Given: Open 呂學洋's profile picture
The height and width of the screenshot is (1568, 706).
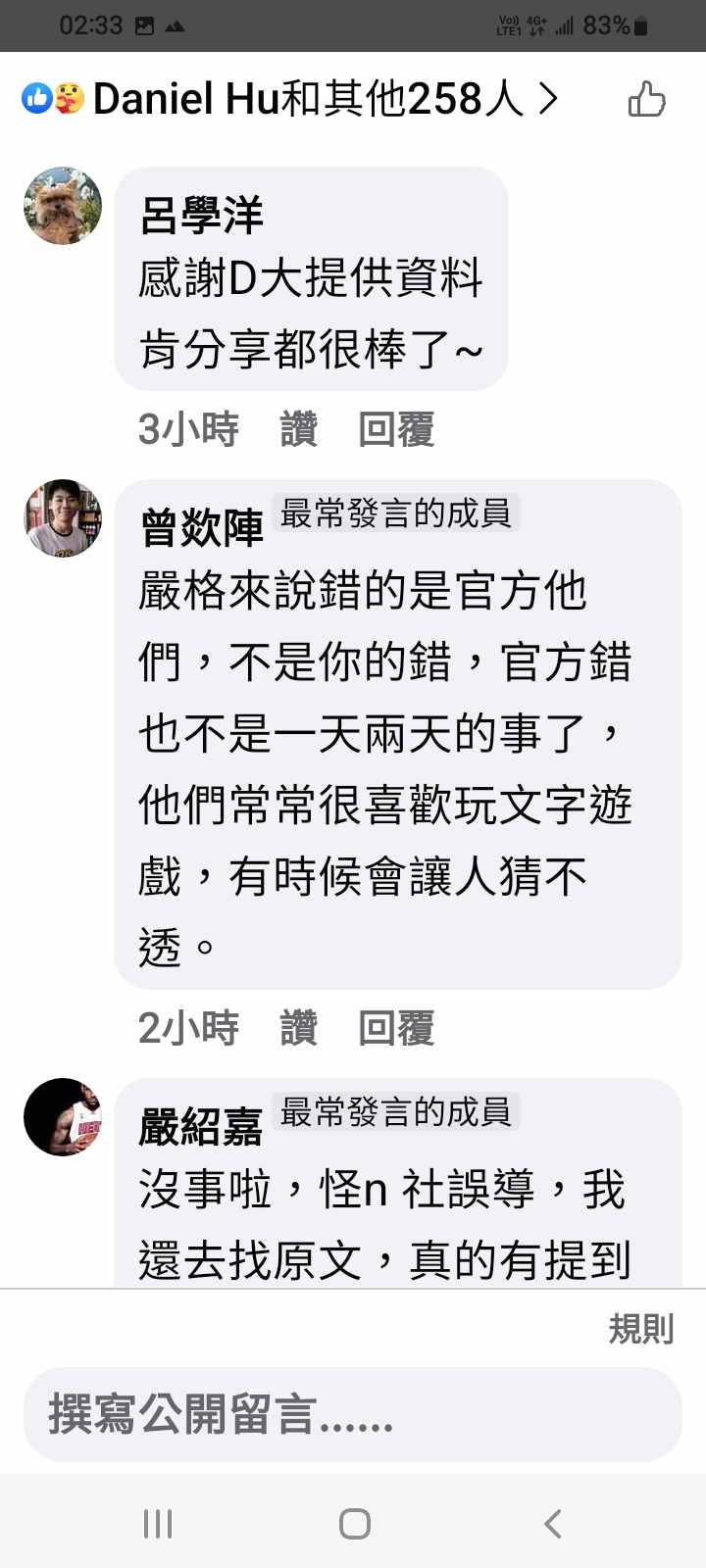Looking at the screenshot, I should click(63, 206).
